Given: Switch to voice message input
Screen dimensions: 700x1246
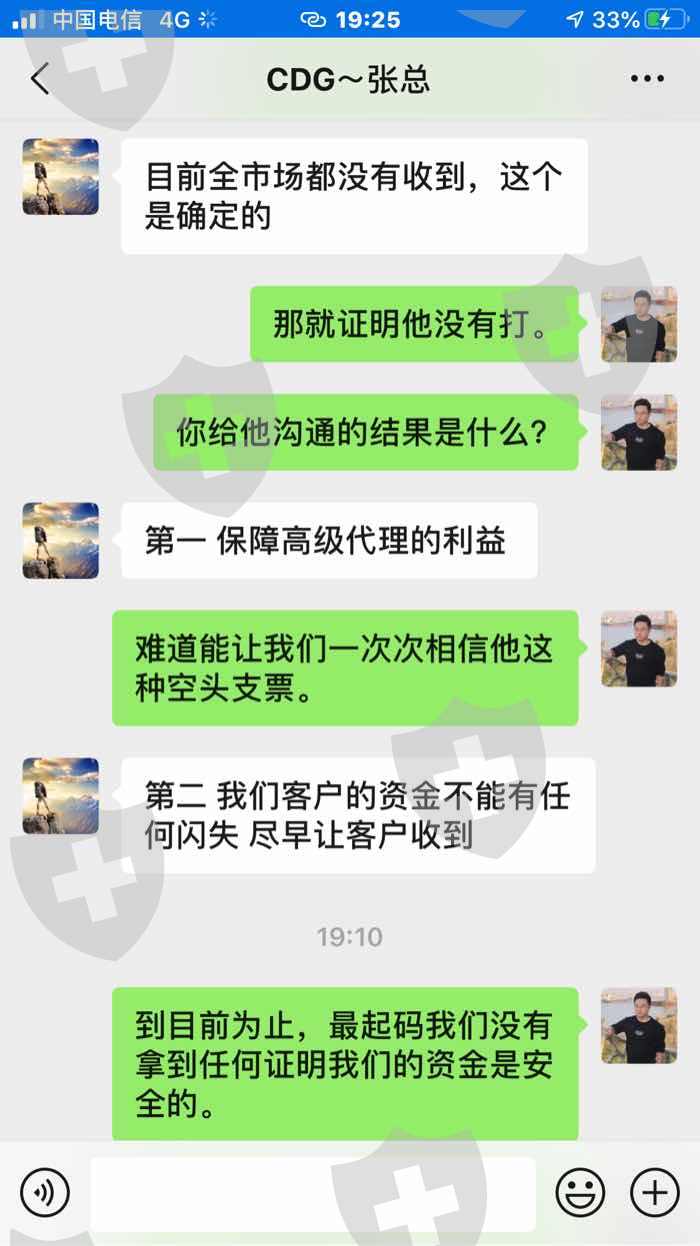Looking at the screenshot, I should click(x=44, y=1192).
